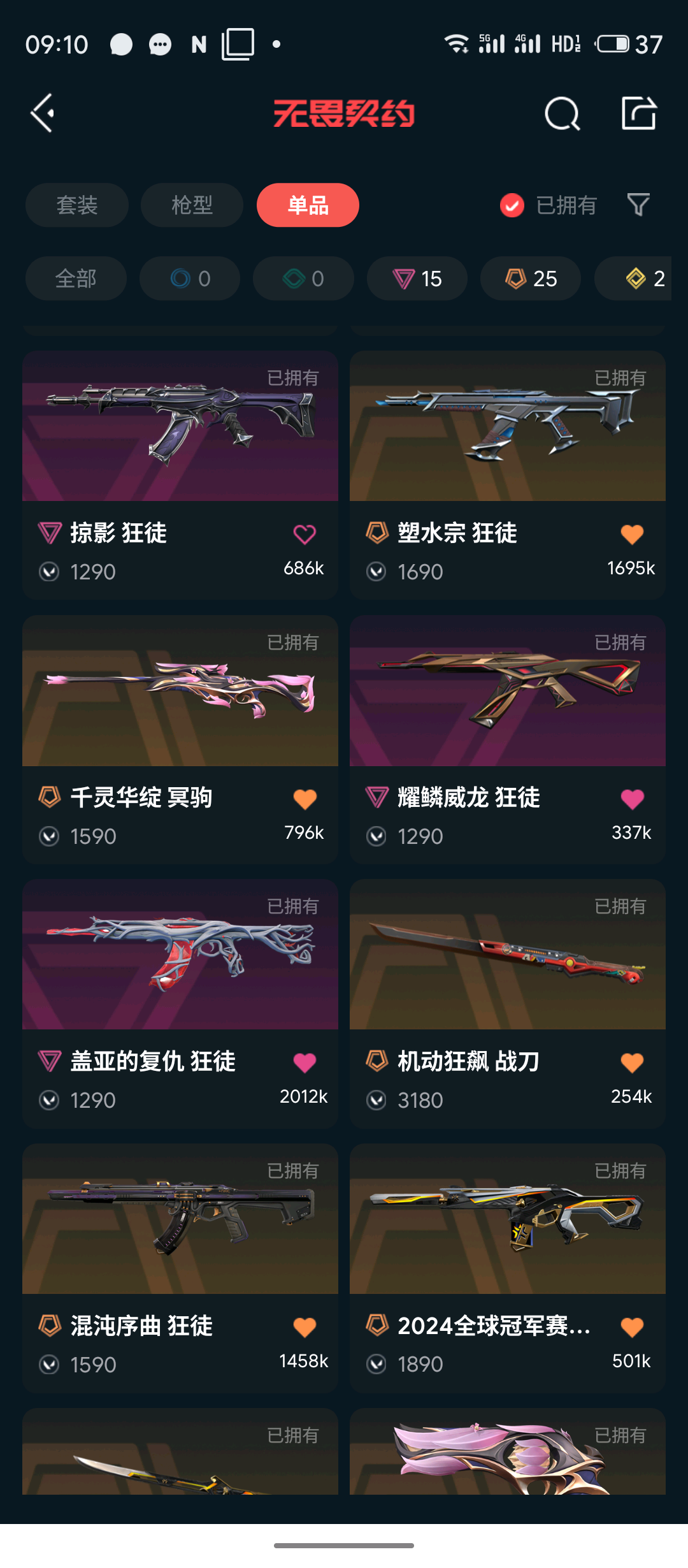
Task: Filter by the orange tier chip showing 25
Action: [531, 279]
